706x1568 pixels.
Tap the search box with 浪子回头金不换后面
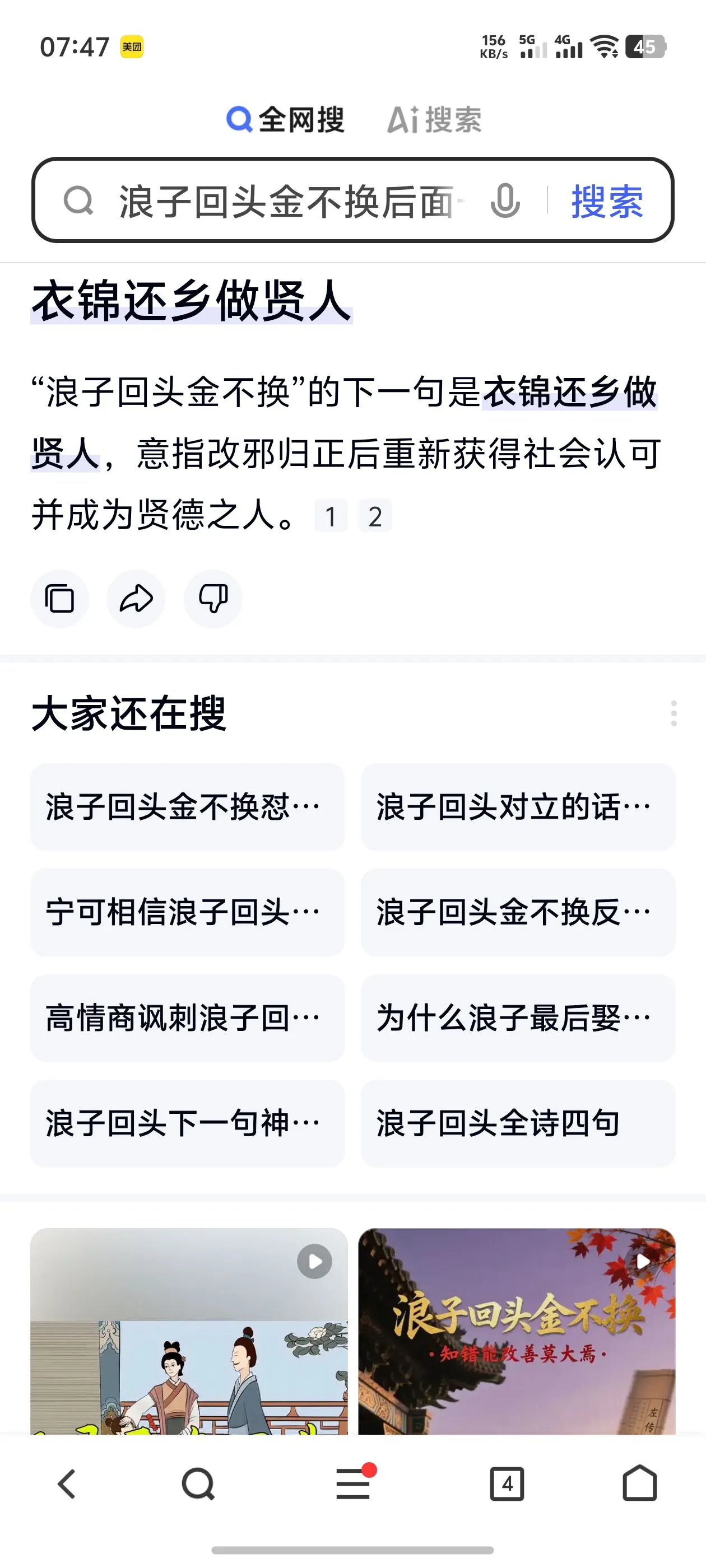coord(286,201)
